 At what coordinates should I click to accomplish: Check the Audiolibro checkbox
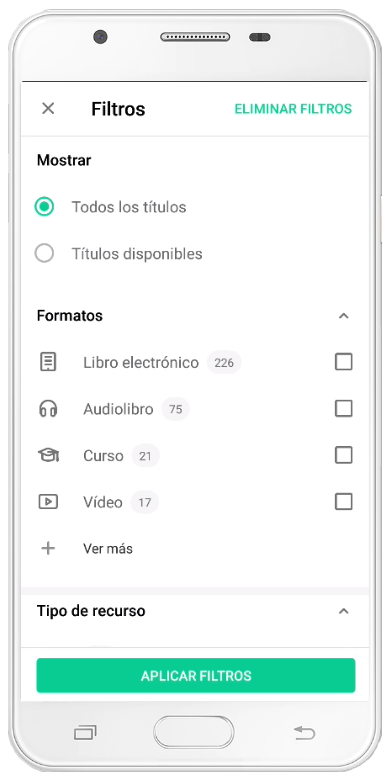[343, 409]
